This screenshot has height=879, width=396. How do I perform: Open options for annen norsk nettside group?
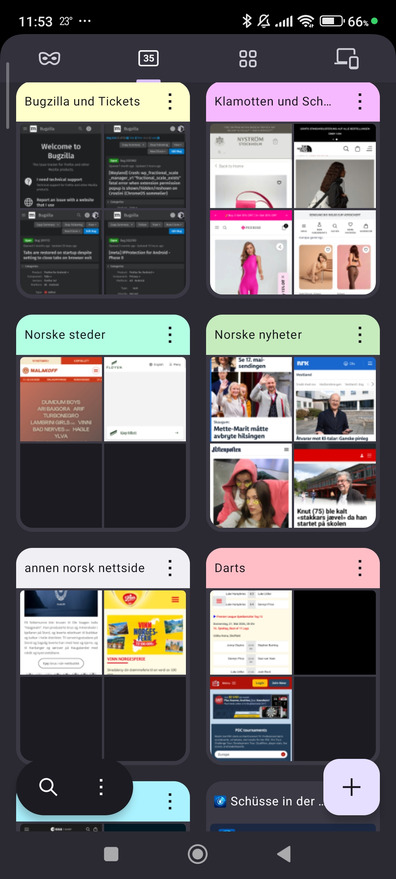[x=170, y=568]
